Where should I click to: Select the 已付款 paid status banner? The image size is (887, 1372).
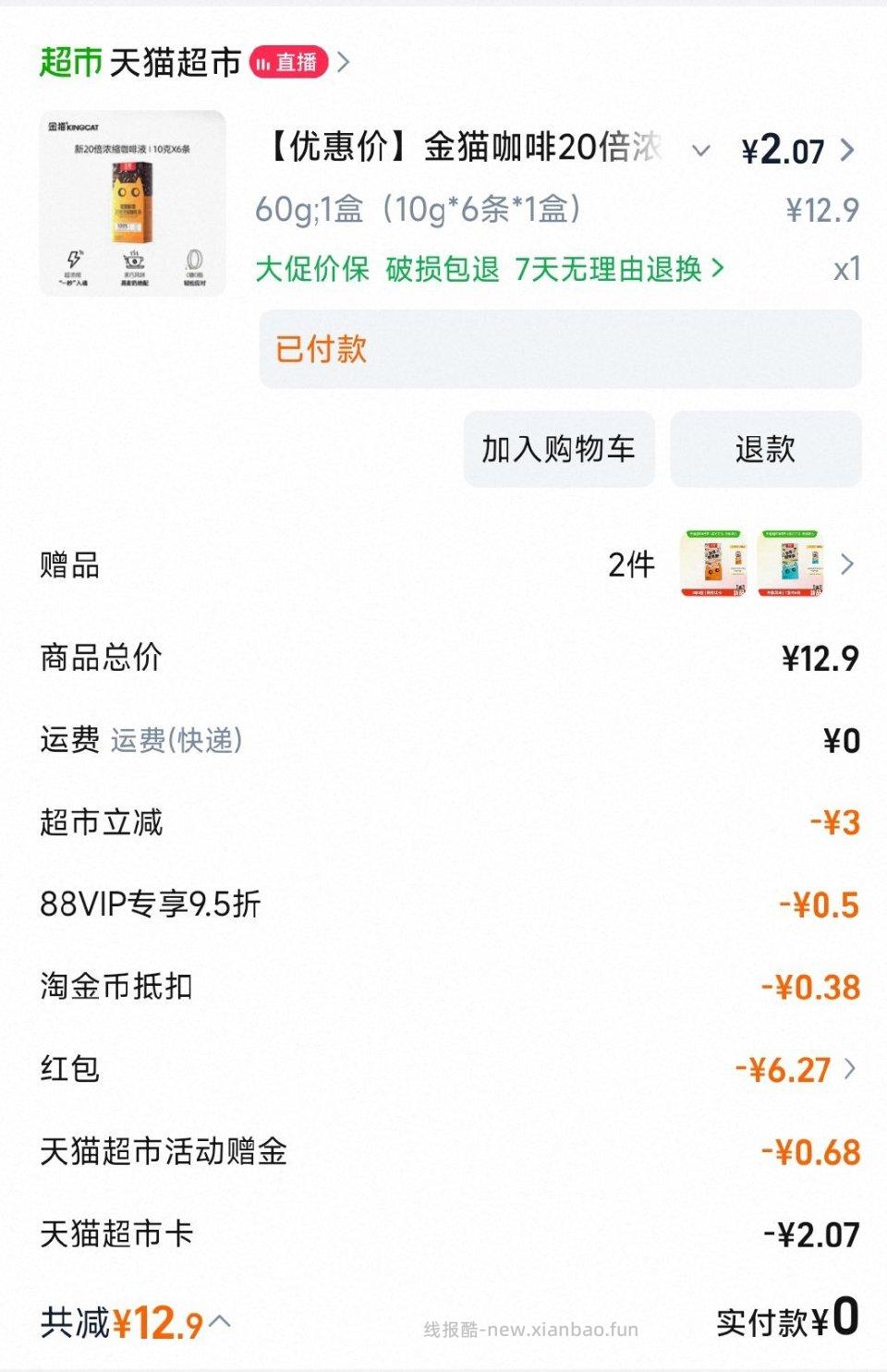coord(322,349)
